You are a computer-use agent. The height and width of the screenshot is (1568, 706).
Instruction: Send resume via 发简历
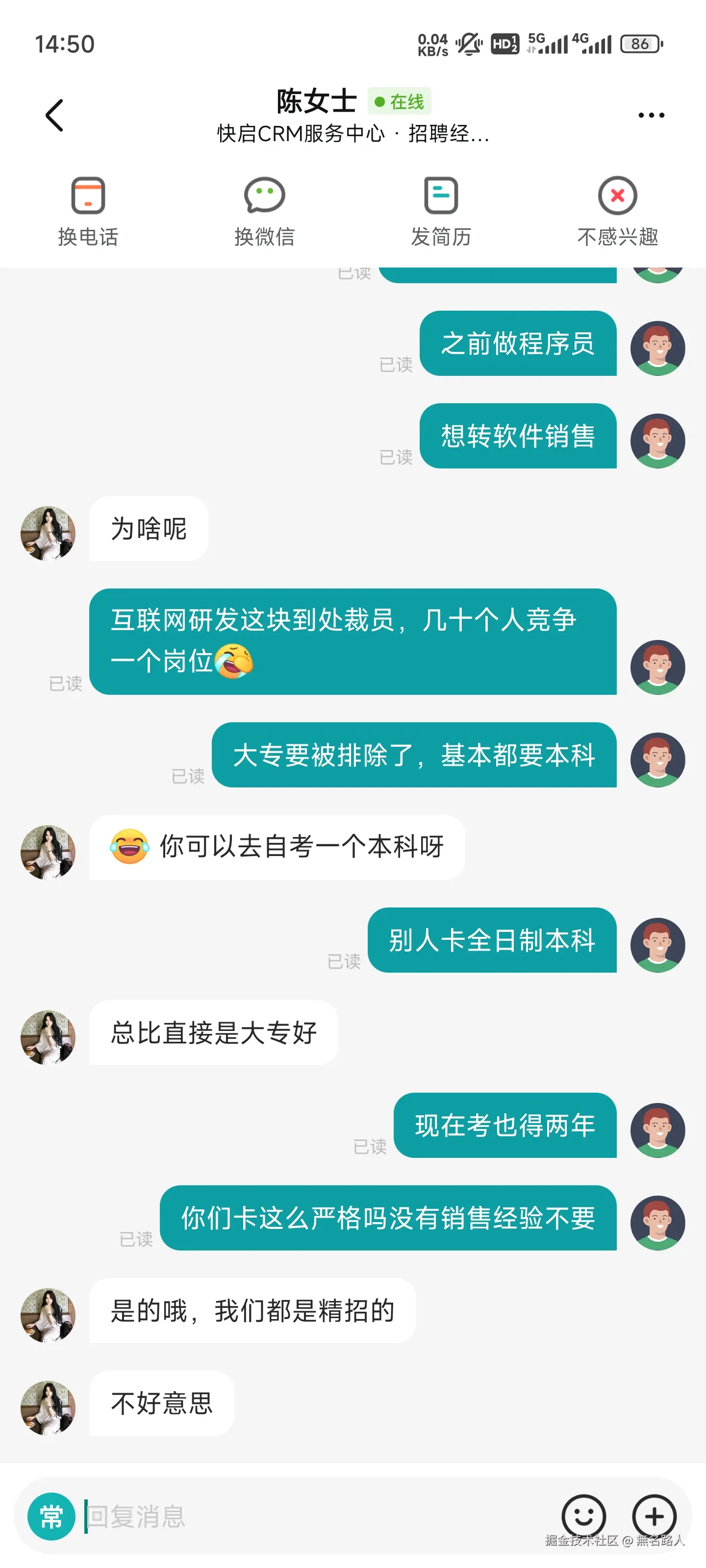click(x=441, y=211)
